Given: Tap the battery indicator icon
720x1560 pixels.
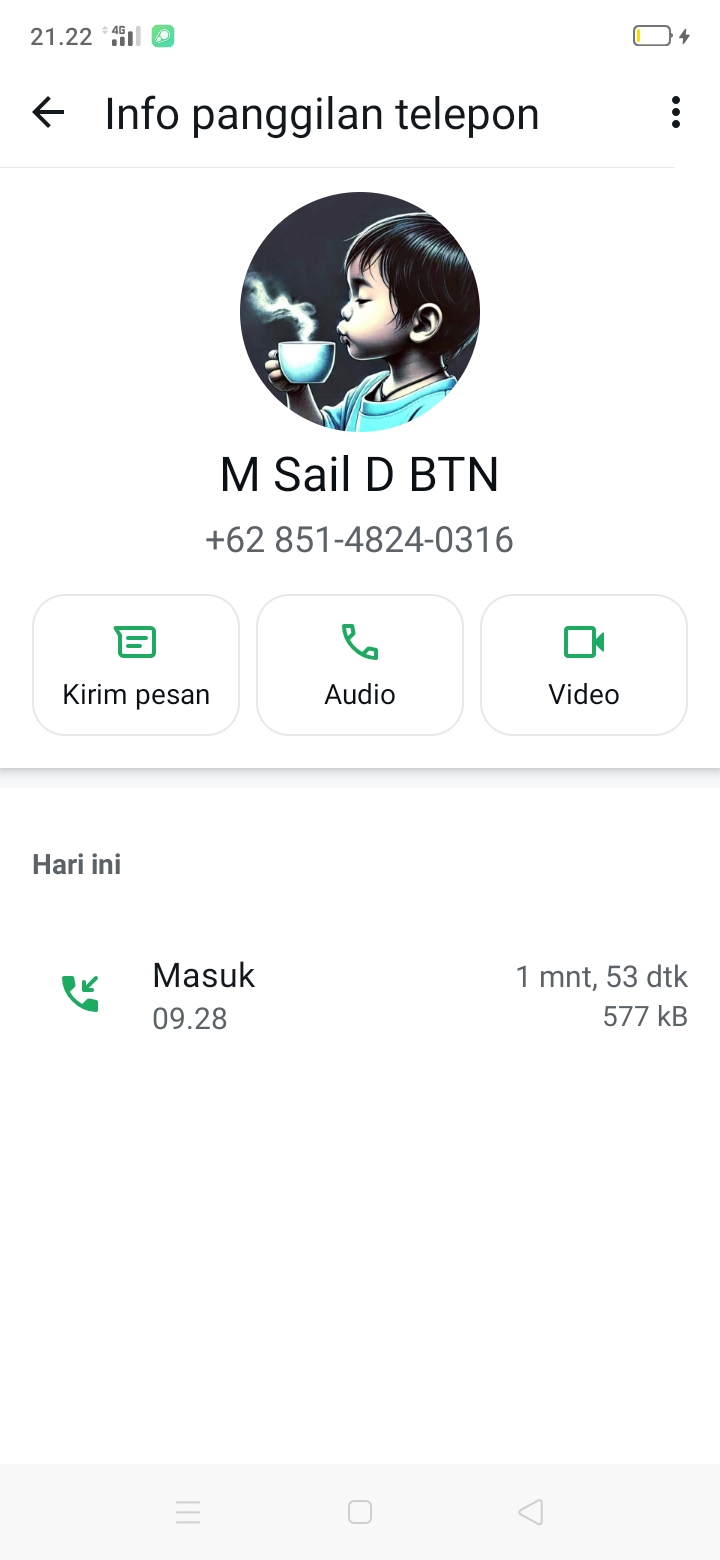Looking at the screenshot, I should (652, 35).
